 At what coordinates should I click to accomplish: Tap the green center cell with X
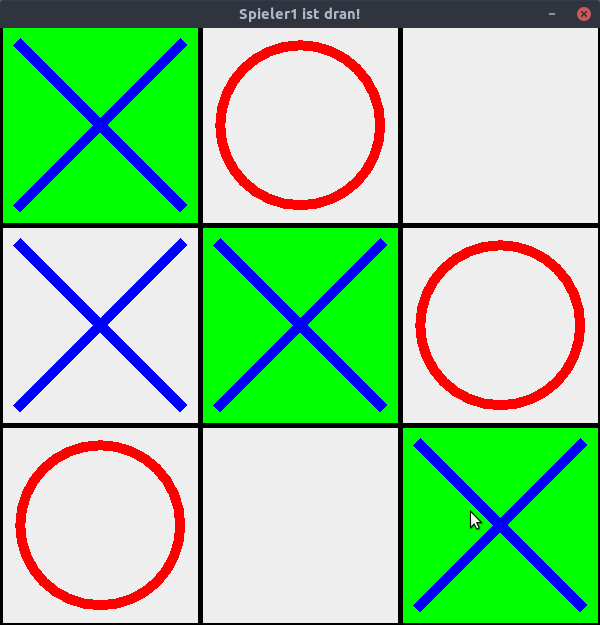[x=300, y=325]
